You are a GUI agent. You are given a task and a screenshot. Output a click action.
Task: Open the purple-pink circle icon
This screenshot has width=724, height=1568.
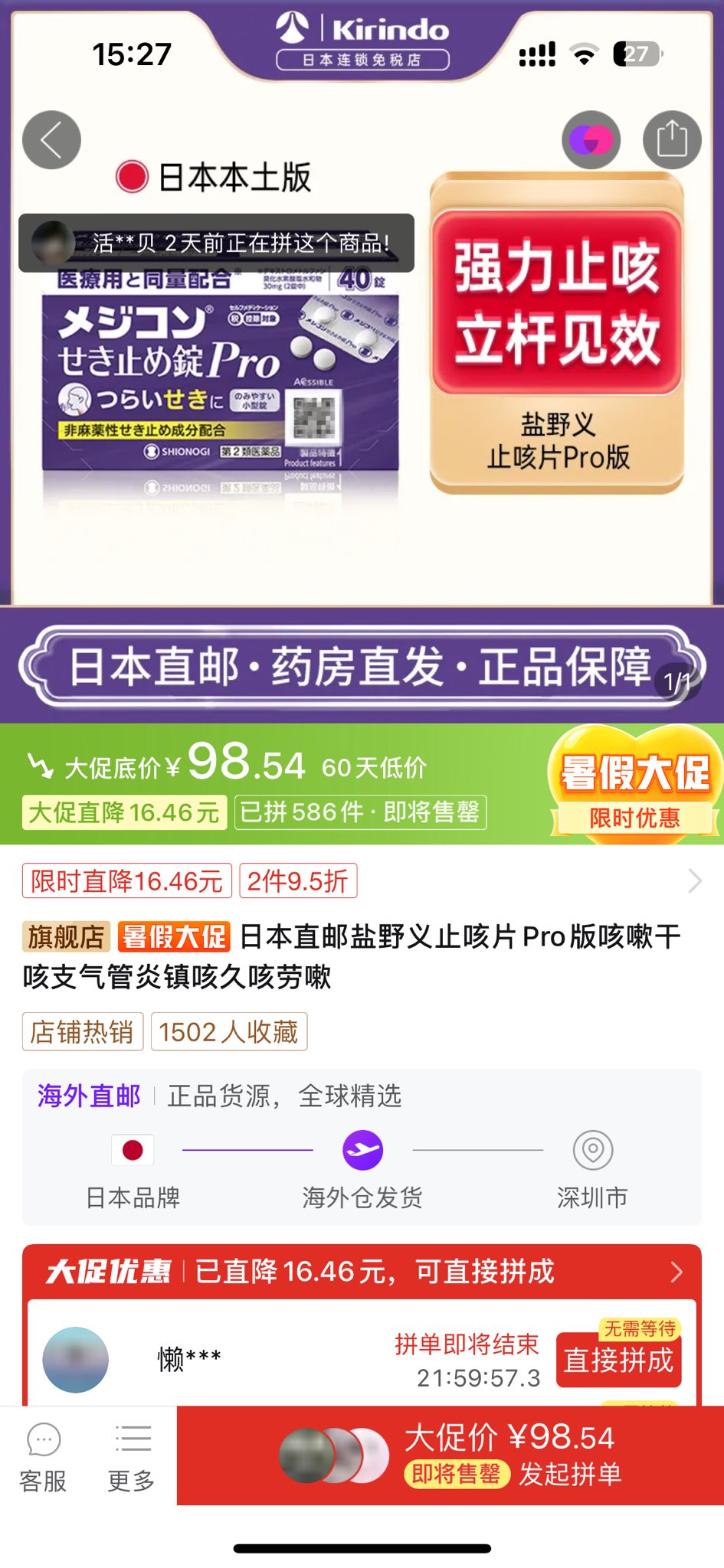[591, 140]
